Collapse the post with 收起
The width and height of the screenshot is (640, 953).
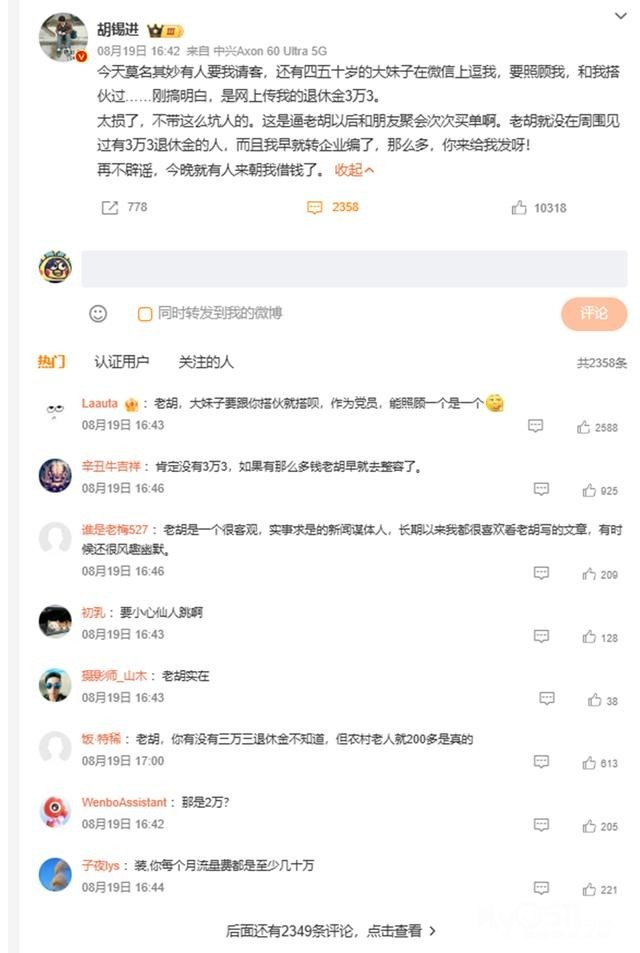point(354,170)
